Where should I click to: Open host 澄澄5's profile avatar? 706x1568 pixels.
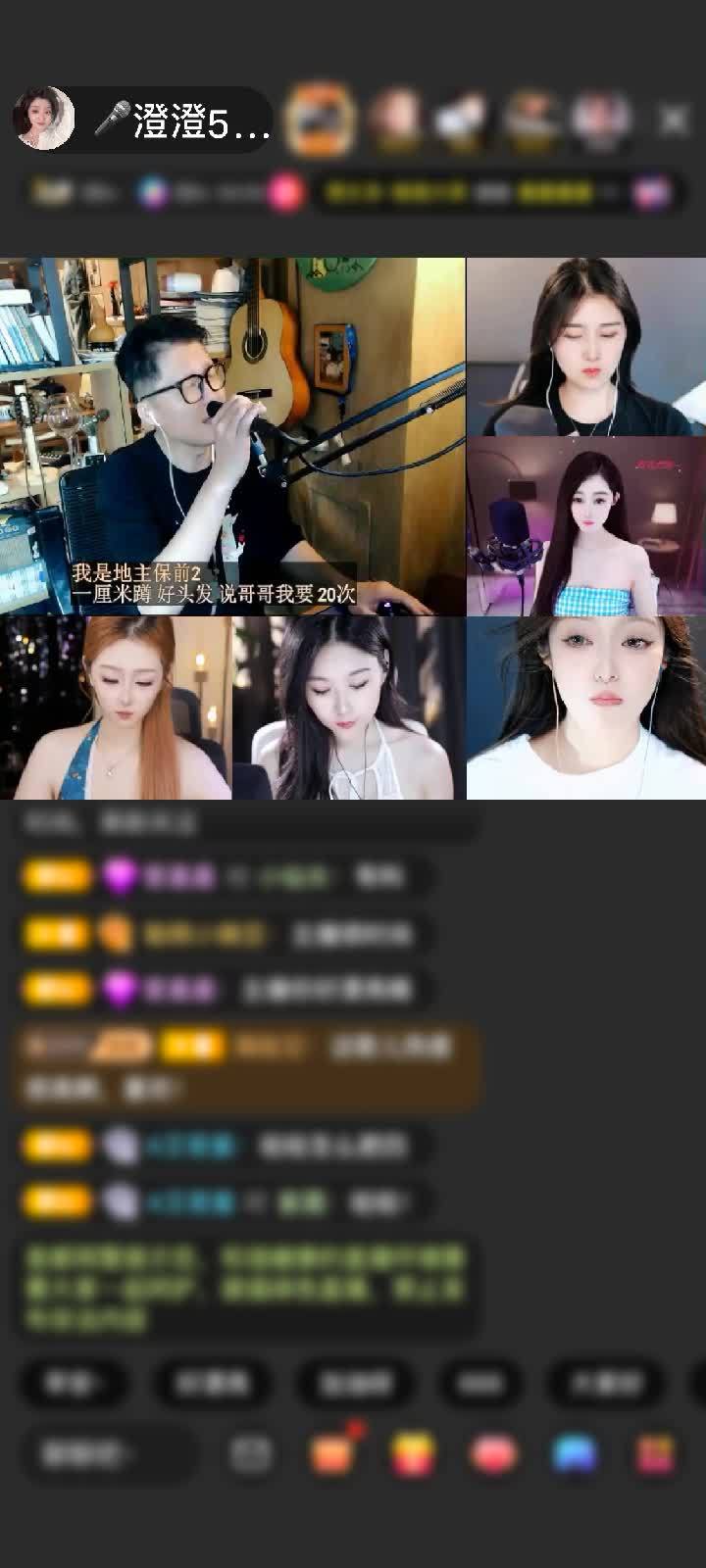pyautogui.click(x=44, y=119)
